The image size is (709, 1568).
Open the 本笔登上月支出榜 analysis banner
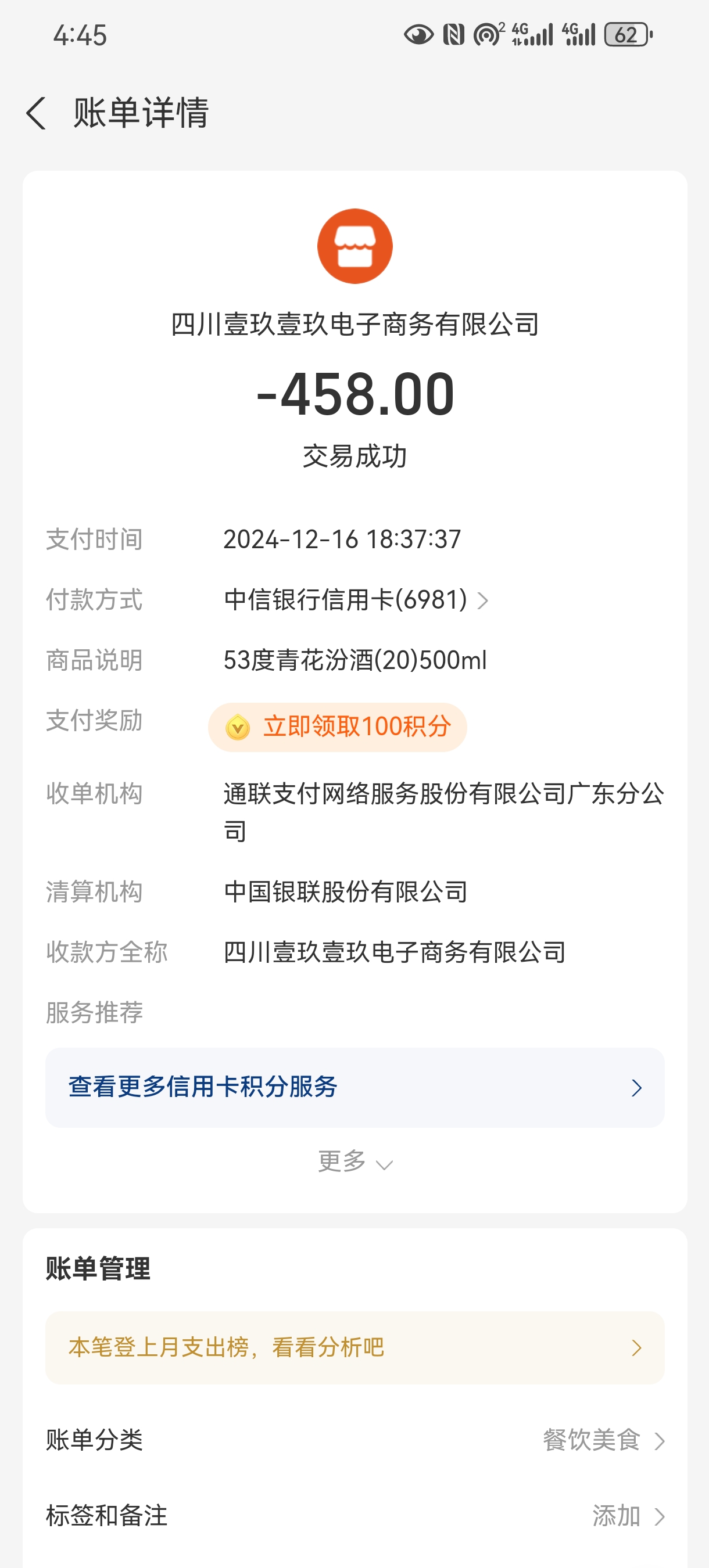(354, 1348)
